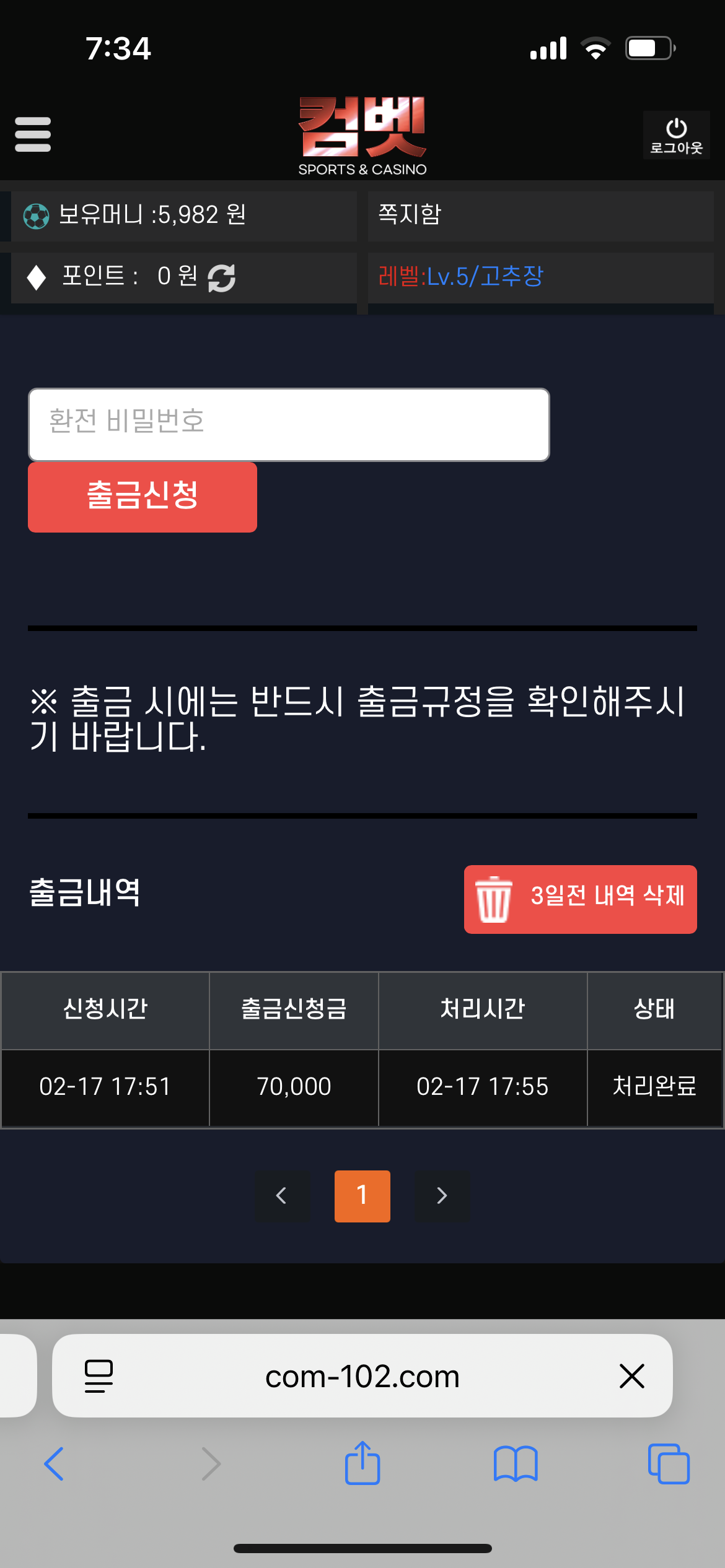Open the 쪽지함 message box
Viewport: 725px width, 1568px height.
(539, 215)
